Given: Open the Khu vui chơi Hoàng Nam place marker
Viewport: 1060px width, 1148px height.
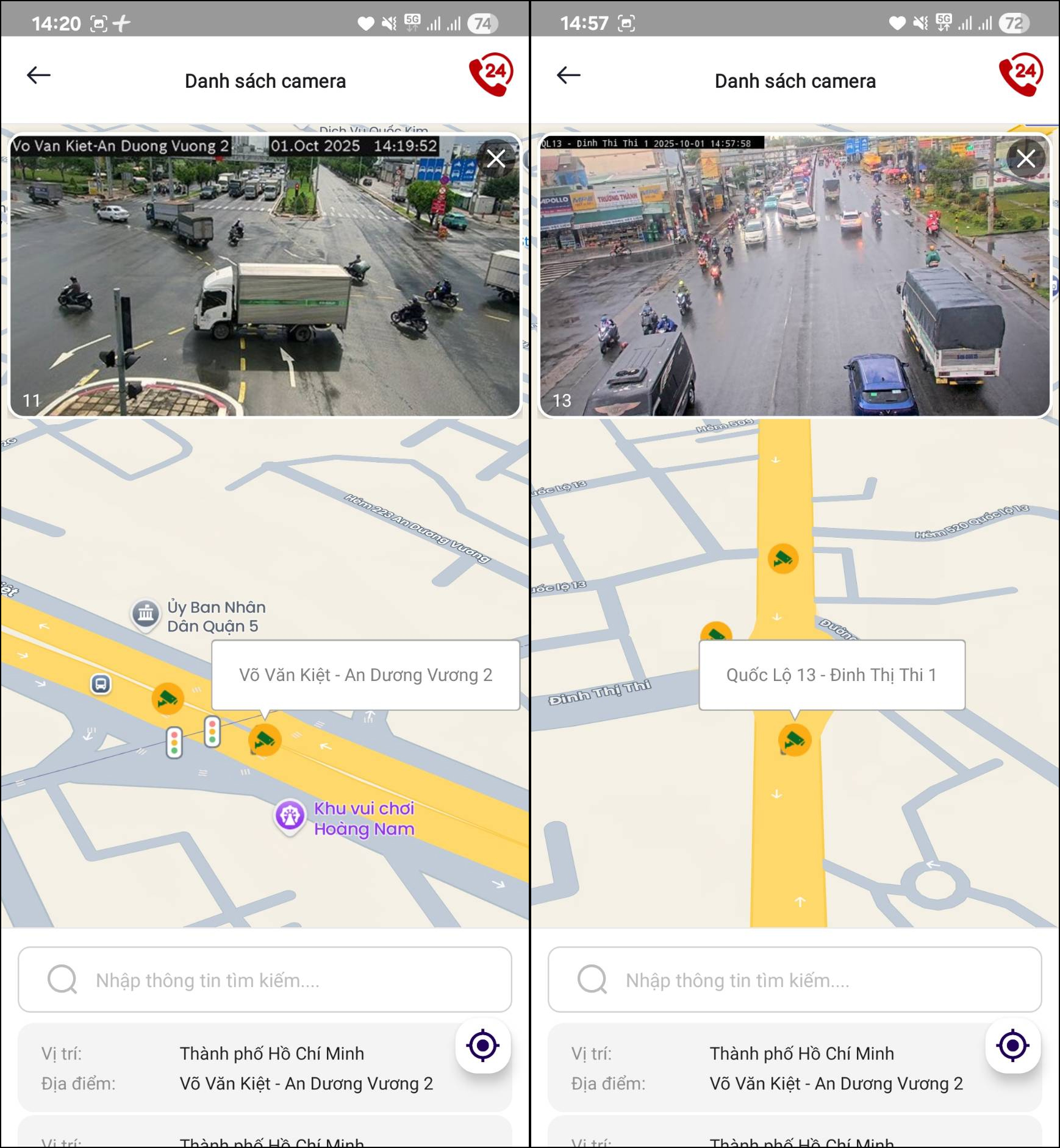Looking at the screenshot, I should (x=290, y=815).
